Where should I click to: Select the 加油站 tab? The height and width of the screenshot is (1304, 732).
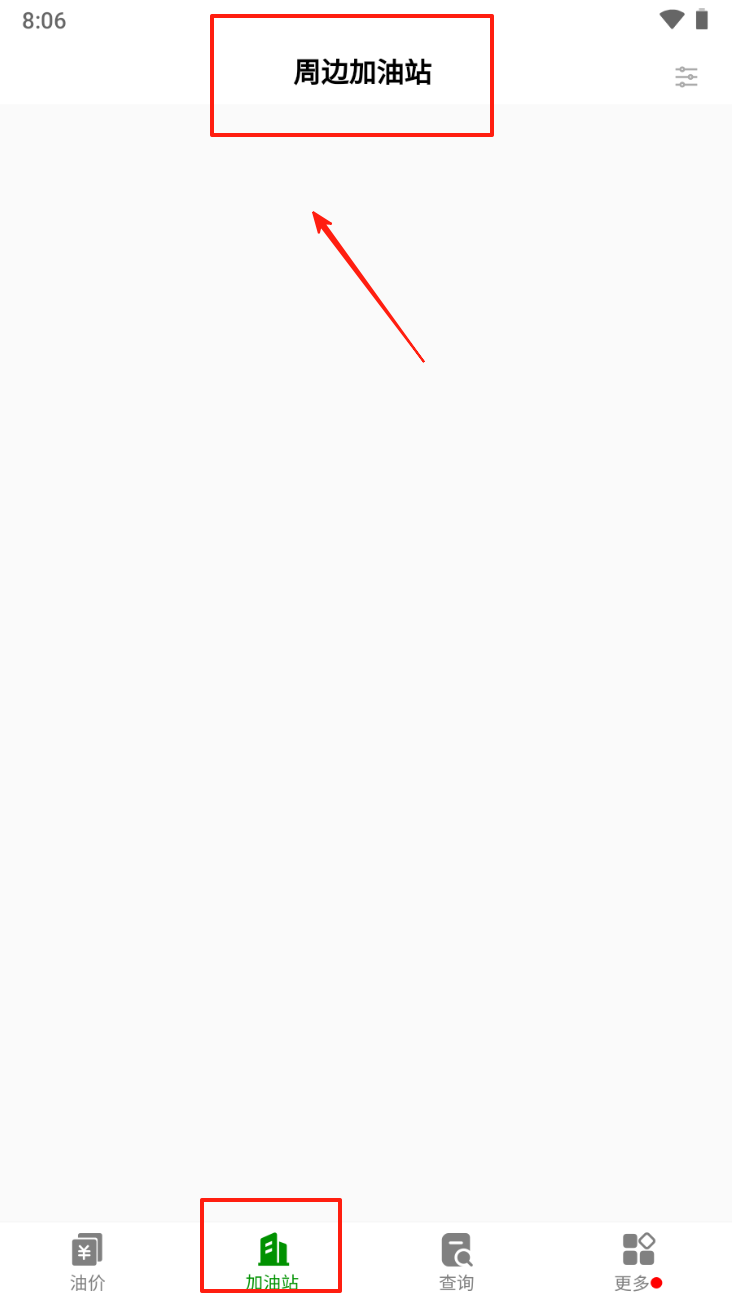[272, 1260]
